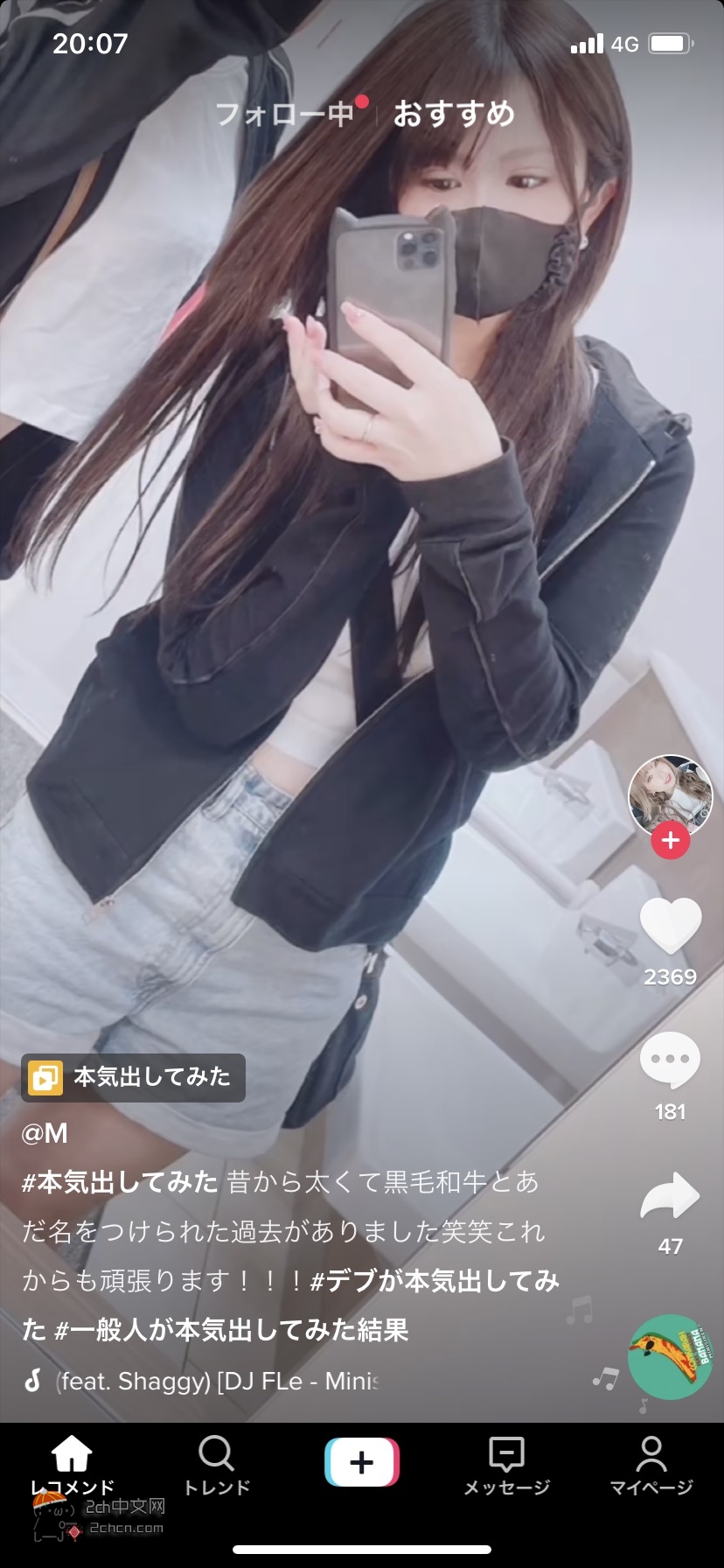This screenshot has width=724, height=1568.
Task: Open the music track feat. Shaggy
Action: click(x=219, y=1382)
